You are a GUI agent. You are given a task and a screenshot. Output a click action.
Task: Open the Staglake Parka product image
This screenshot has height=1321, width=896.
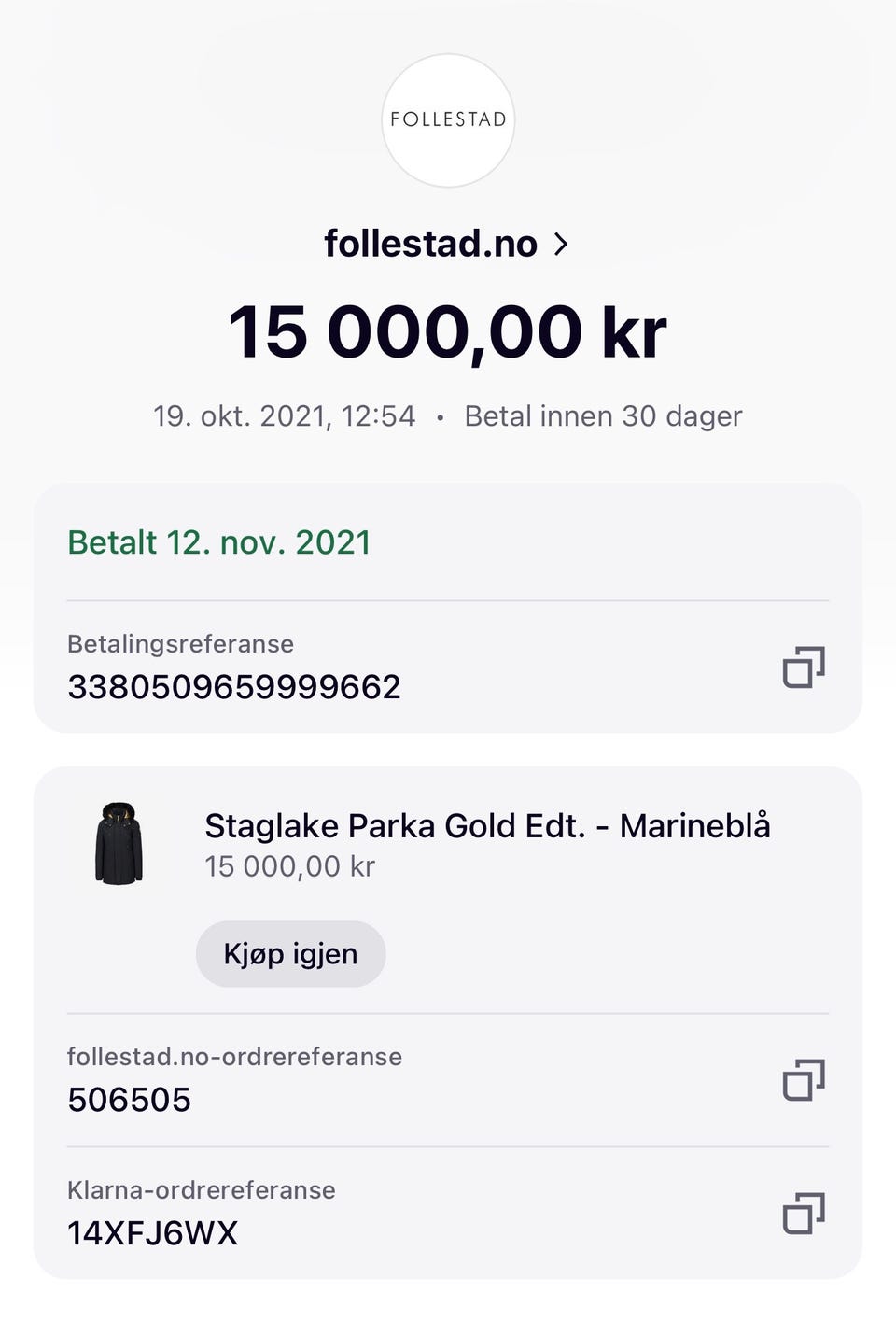pos(119,843)
